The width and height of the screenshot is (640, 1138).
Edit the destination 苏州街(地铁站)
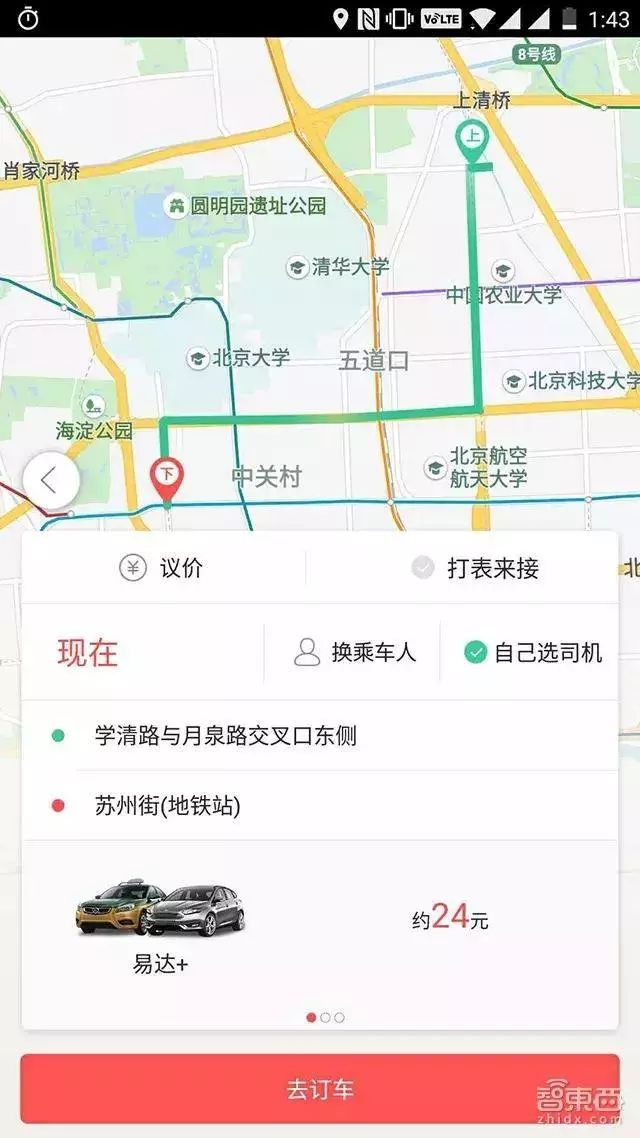click(168, 805)
